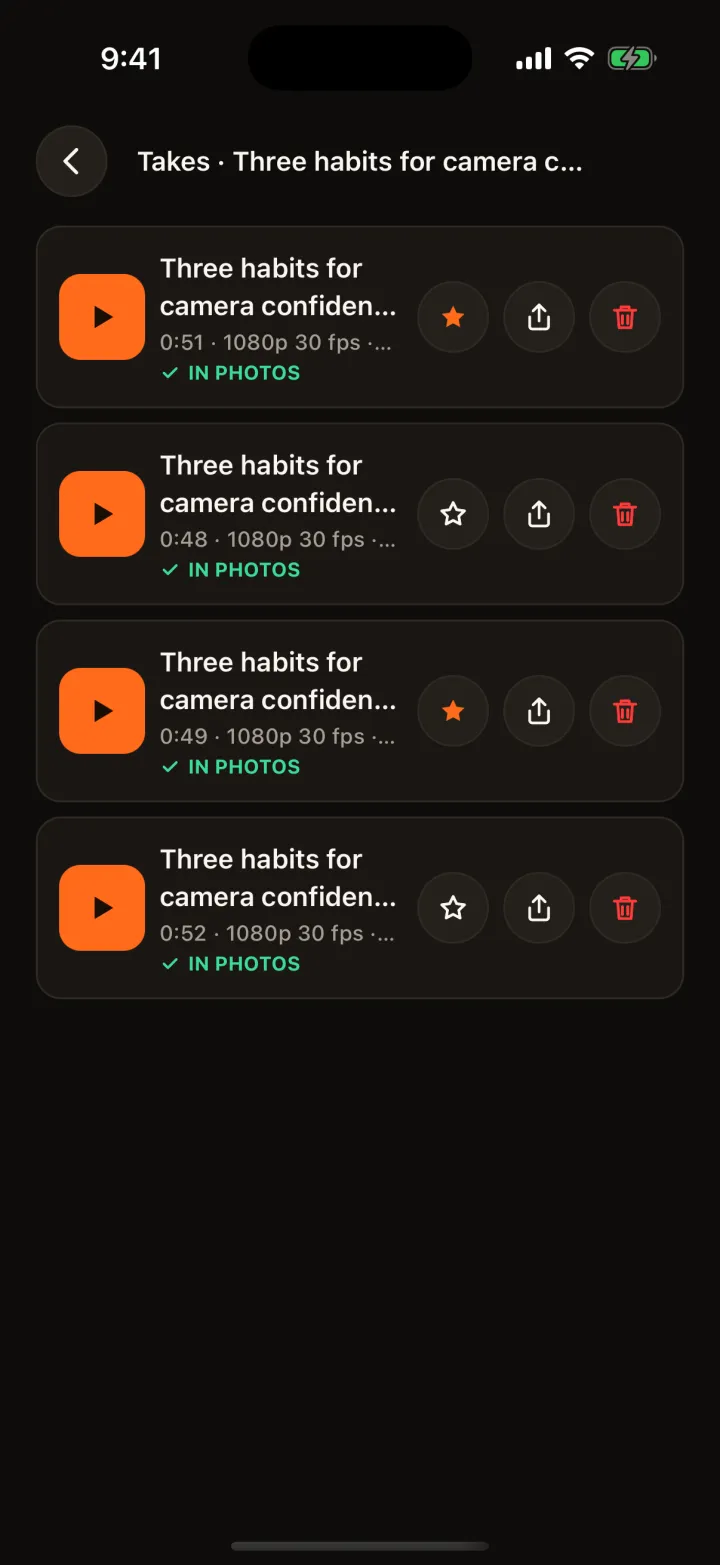This screenshot has width=720, height=1565.
Task: Delete the 0:49 take
Action: click(625, 711)
